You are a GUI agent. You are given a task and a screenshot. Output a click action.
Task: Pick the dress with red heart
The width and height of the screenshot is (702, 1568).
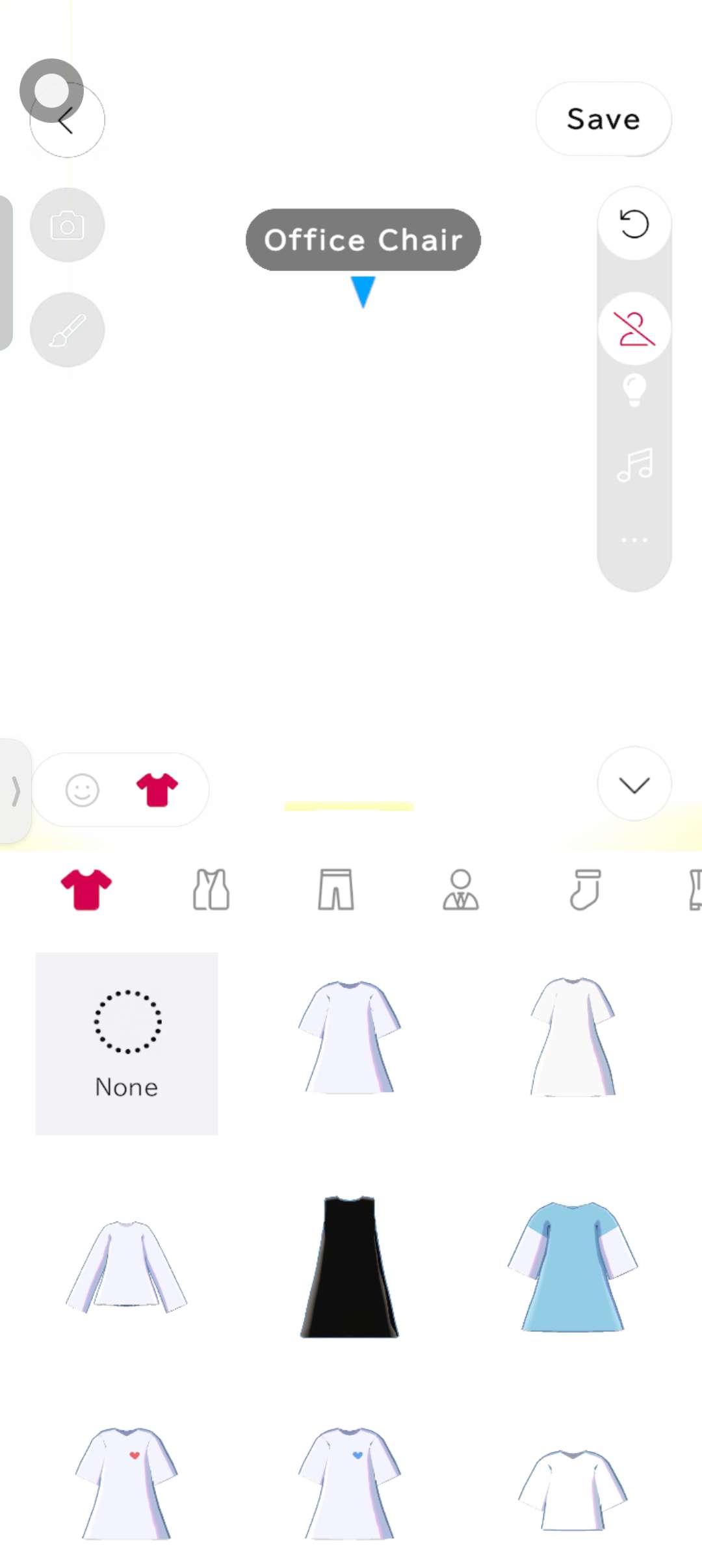pyautogui.click(x=127, y=1483)
